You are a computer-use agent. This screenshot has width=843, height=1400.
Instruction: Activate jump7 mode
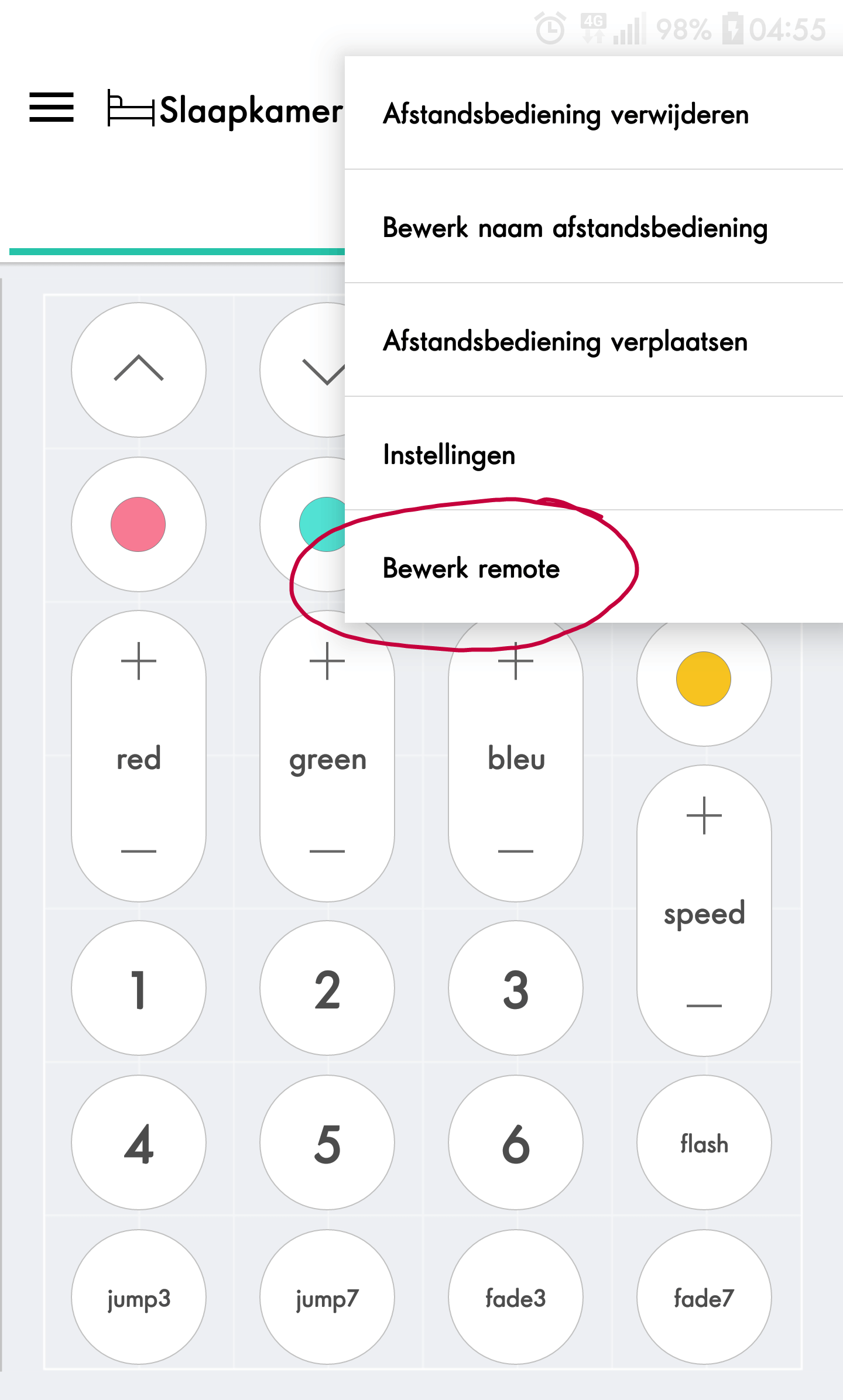(327, 1298)
